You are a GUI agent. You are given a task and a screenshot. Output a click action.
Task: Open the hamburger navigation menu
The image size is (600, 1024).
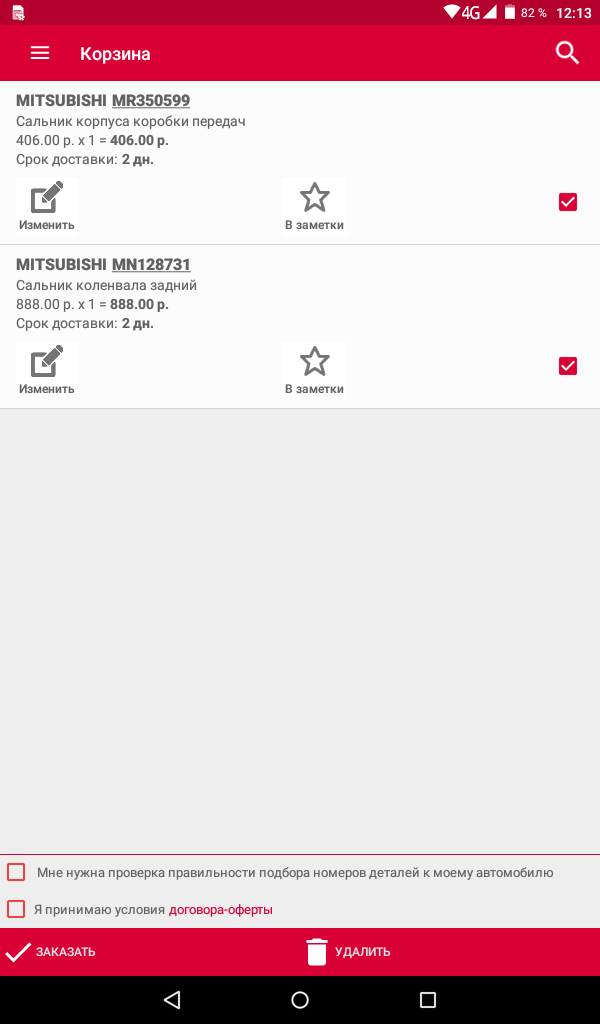[x=40, y=53]
